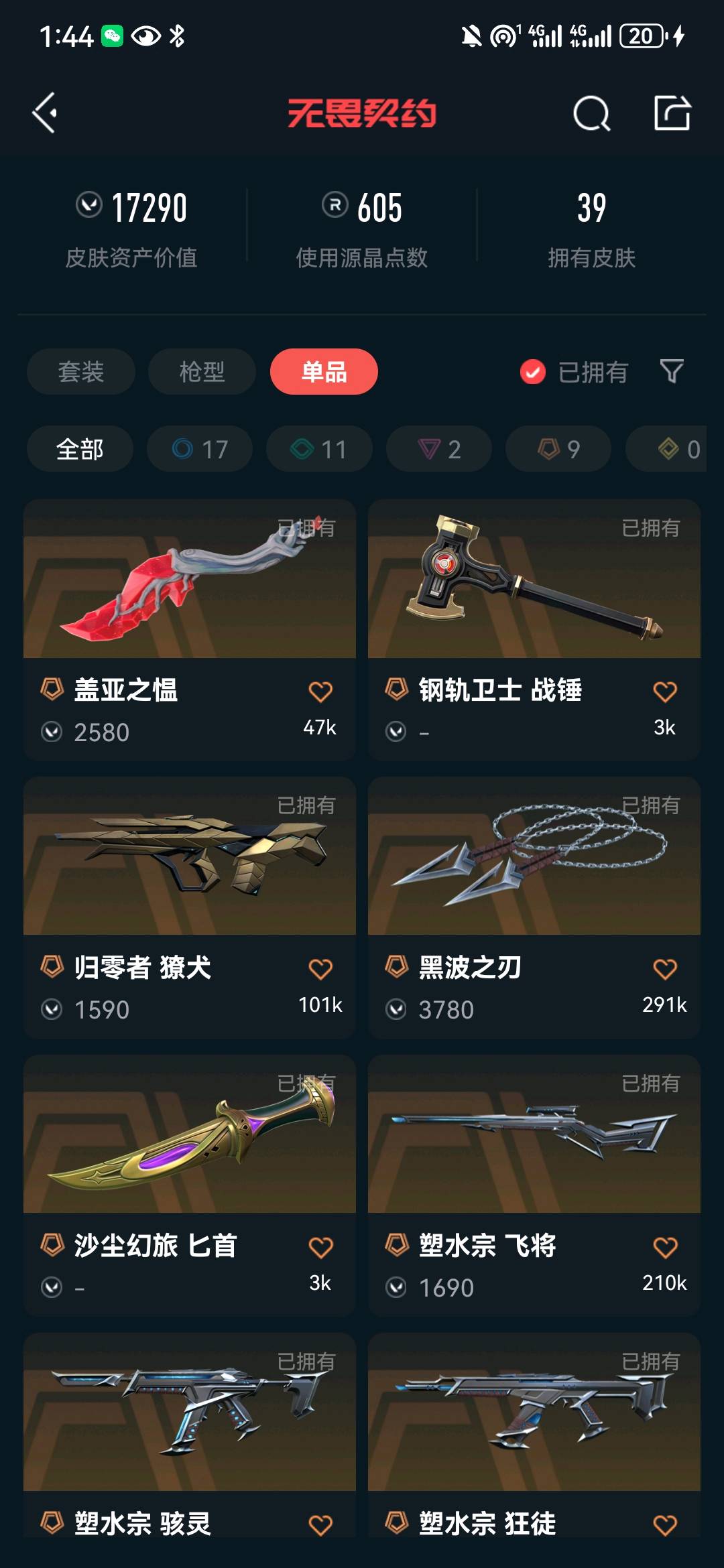The height and width of the screenshot is (1568, 724).
Task: Open the search icon
Action: point(591,113)
